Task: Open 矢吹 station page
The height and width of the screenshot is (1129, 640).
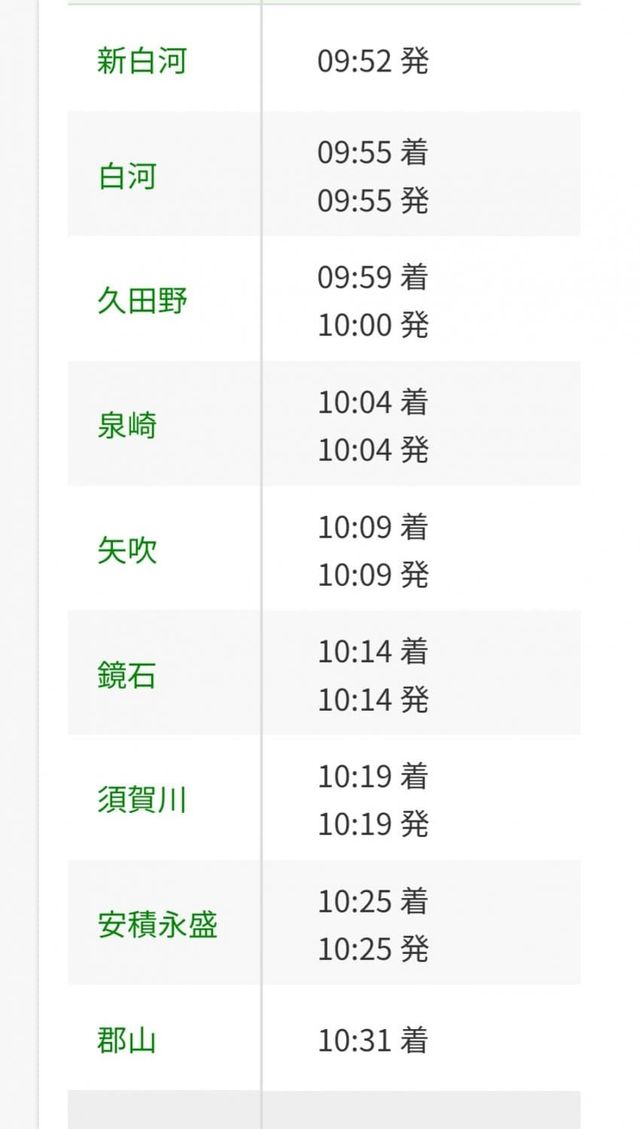Action: [127, 551]
